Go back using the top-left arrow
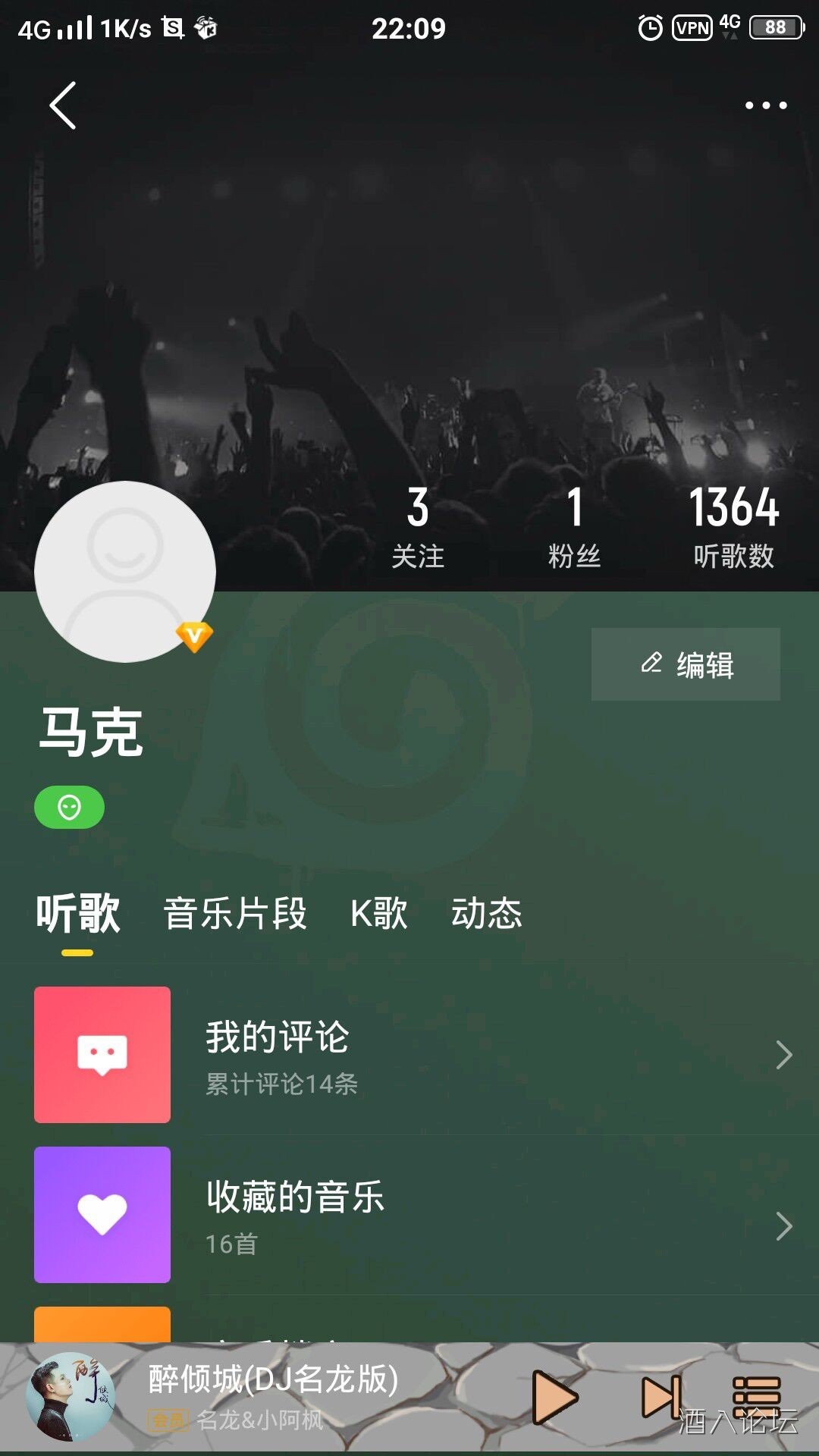This screenshot has height=1456, width=819. point(63,105)
